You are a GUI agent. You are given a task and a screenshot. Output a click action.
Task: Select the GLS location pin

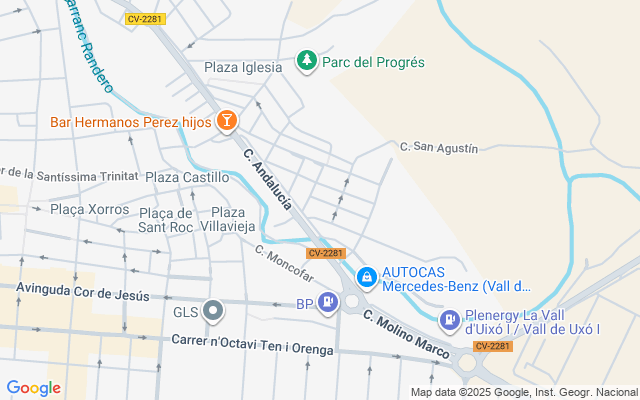[213, 311]
